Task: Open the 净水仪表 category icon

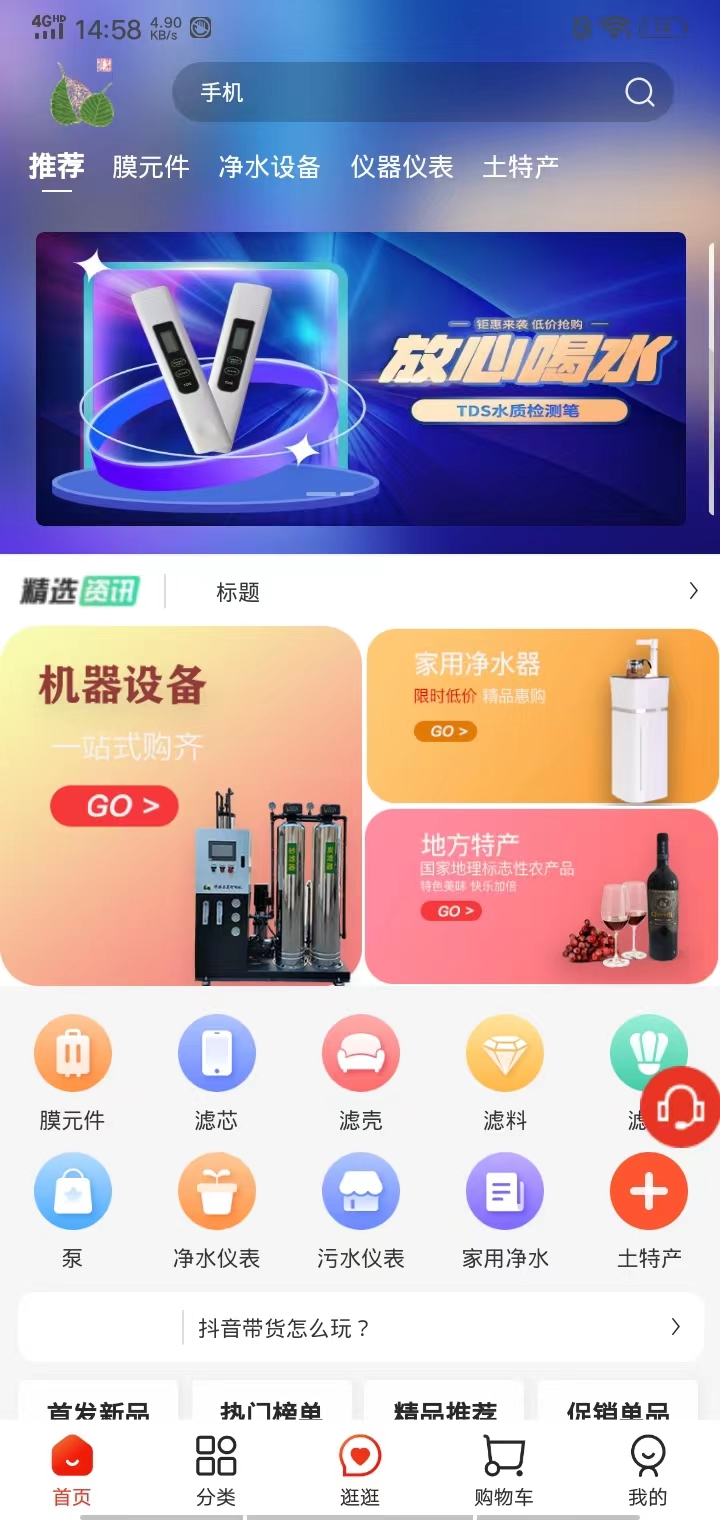Action: (x=216, y=1190)
